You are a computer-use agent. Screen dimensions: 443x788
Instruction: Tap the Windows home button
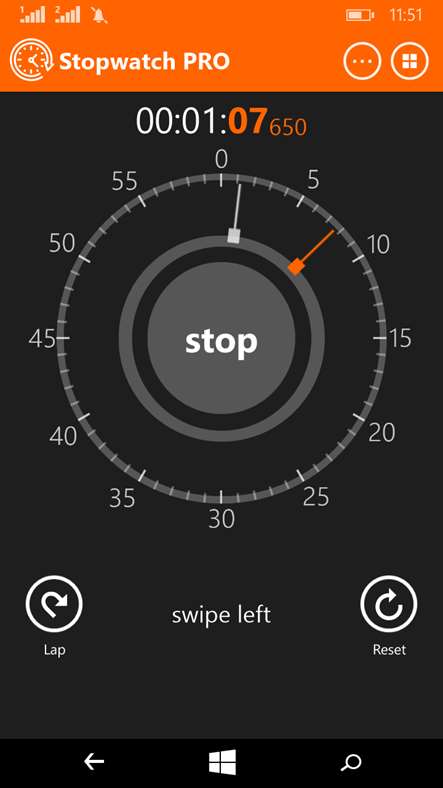tap(222, 762)
